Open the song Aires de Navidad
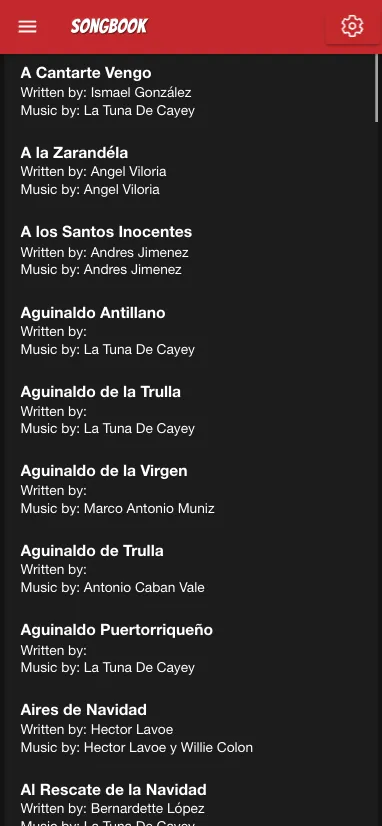This screenshot has width=382, height=826. [191, 729]
